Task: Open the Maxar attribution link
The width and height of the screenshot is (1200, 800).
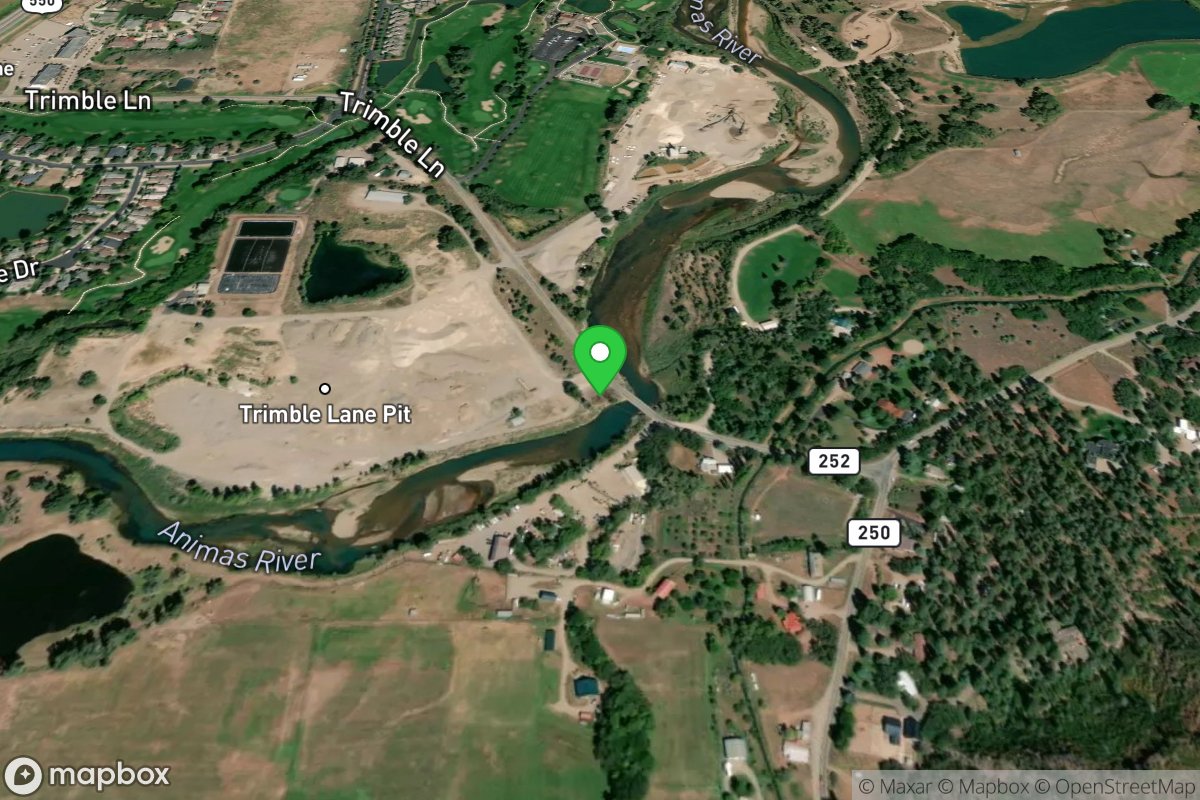Action: 901,786
